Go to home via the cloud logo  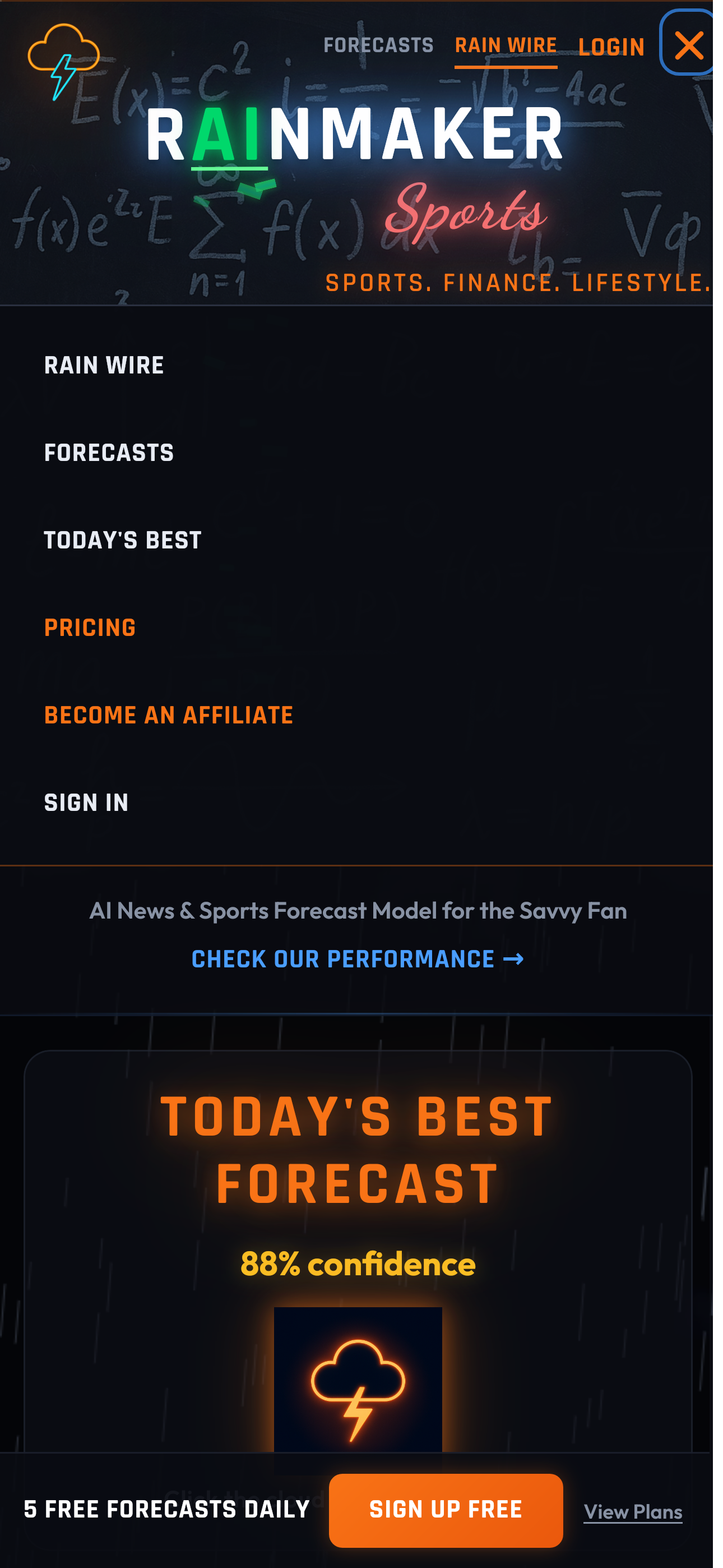[64, 61]
